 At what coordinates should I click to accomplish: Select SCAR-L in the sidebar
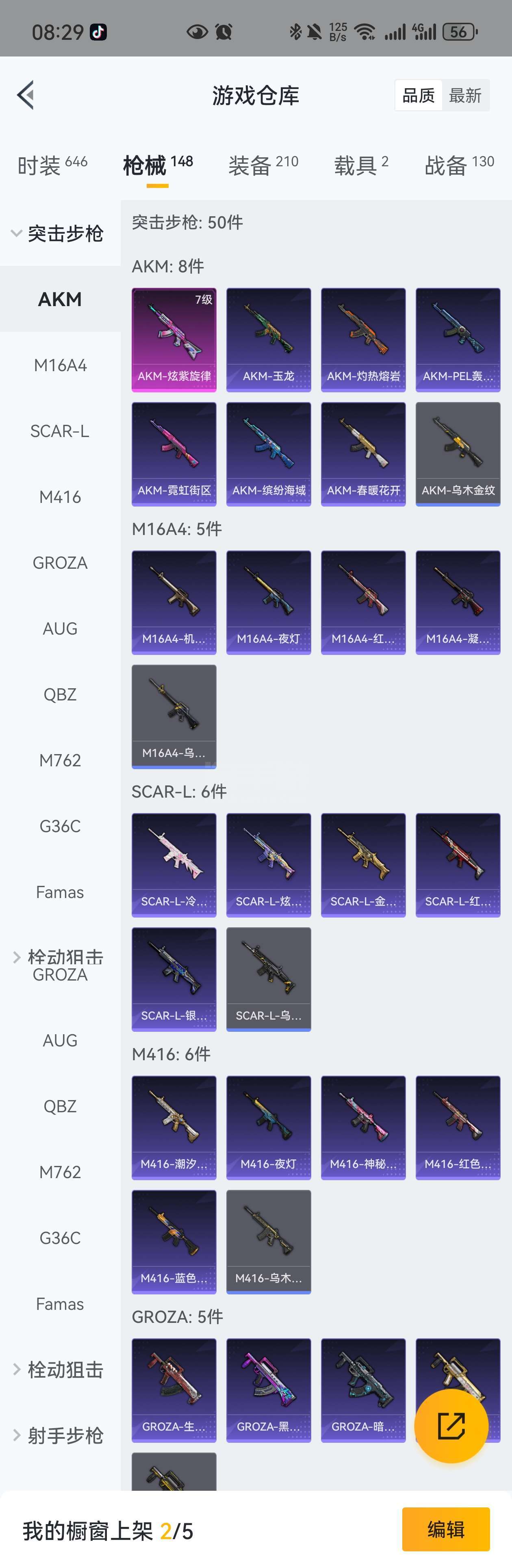point(60,431)
